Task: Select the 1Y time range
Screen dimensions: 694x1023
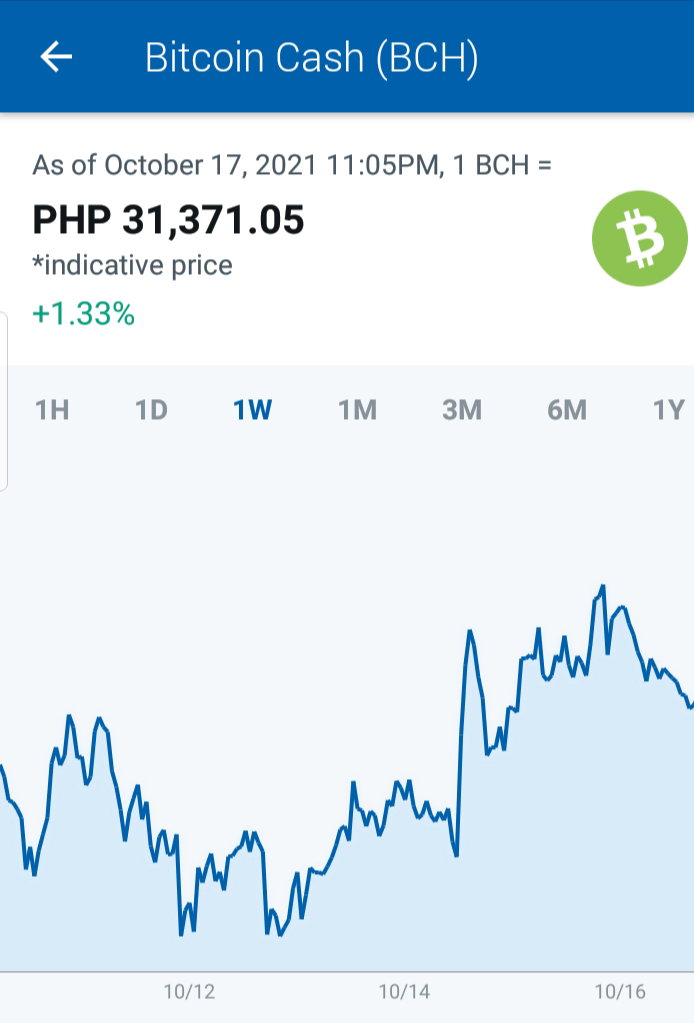Action: pyautogui.click(x=669, y=410)
